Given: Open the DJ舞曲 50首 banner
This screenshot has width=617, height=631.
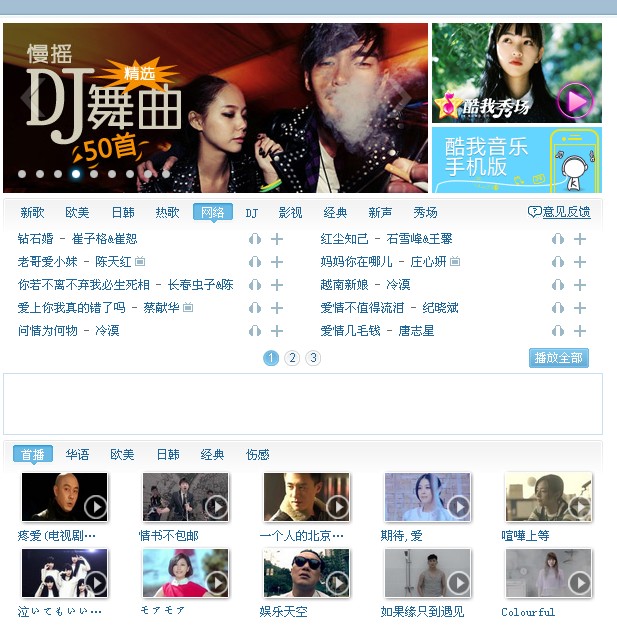Looking at the screenshot, I should click(x=215, y=108).
